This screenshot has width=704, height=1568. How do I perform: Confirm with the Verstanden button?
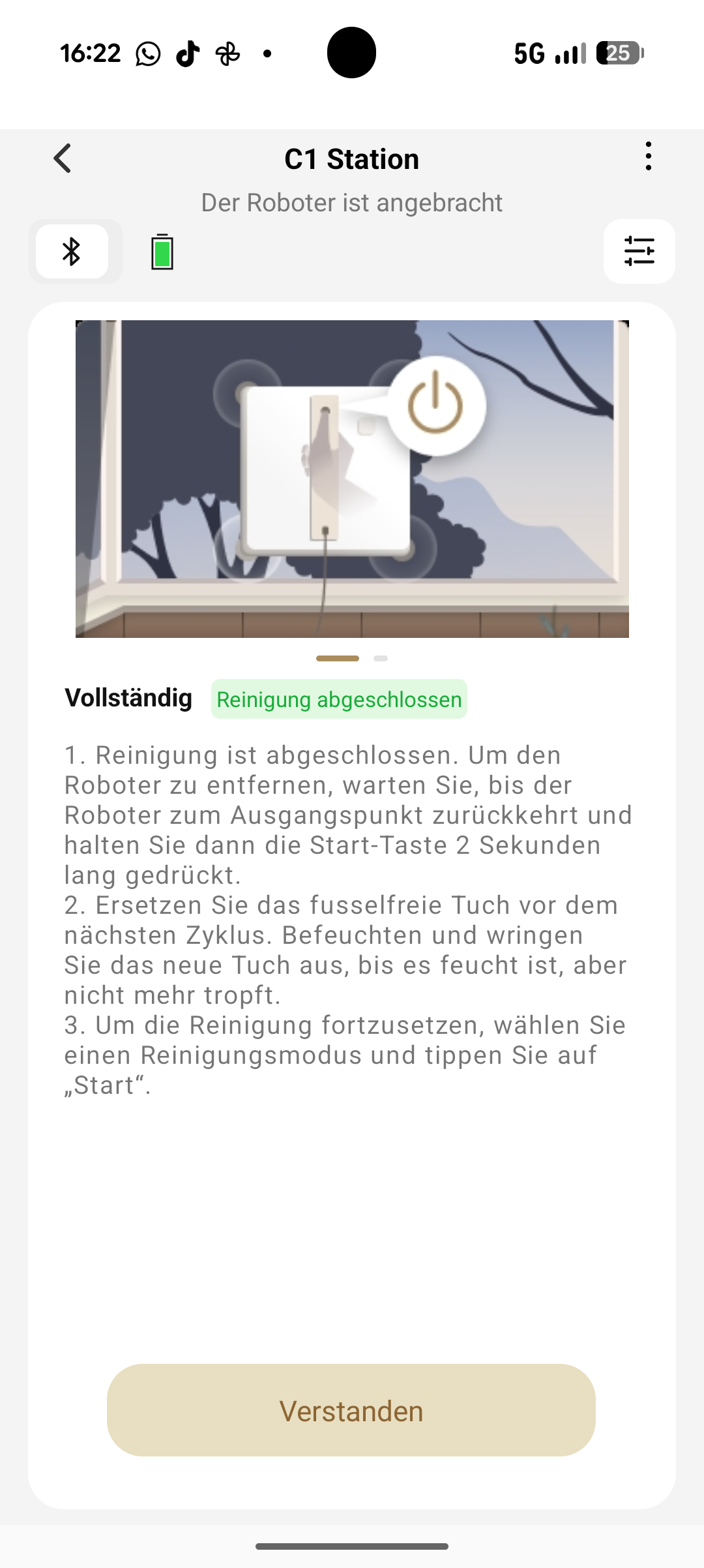pyautogui.click(x=351, y=1410)
